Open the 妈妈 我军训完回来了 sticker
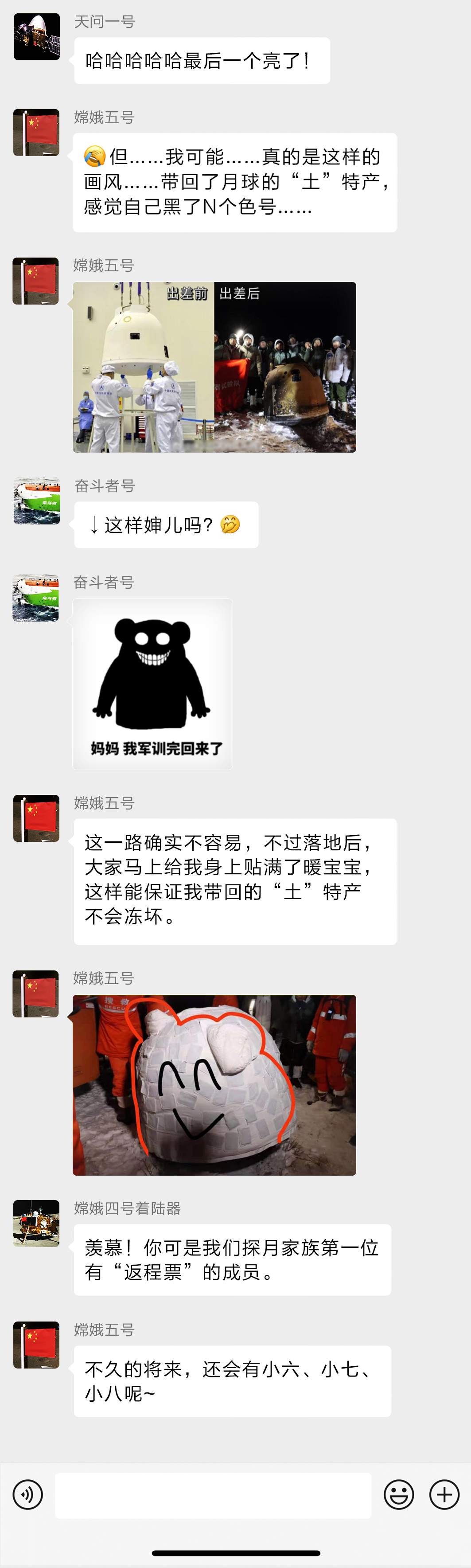 pyautogui.click(x=153, y=684)
